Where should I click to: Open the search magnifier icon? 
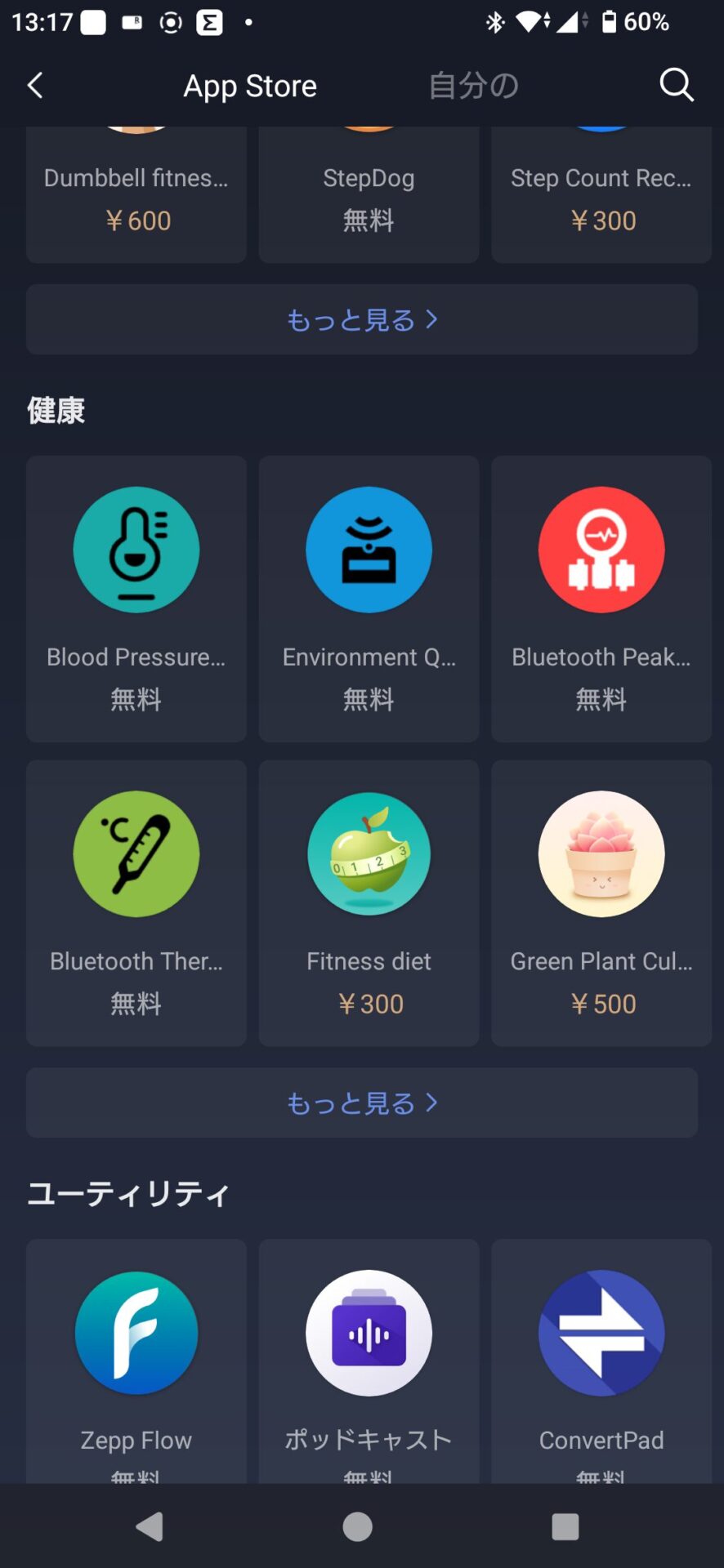click(x=676, y=85)
